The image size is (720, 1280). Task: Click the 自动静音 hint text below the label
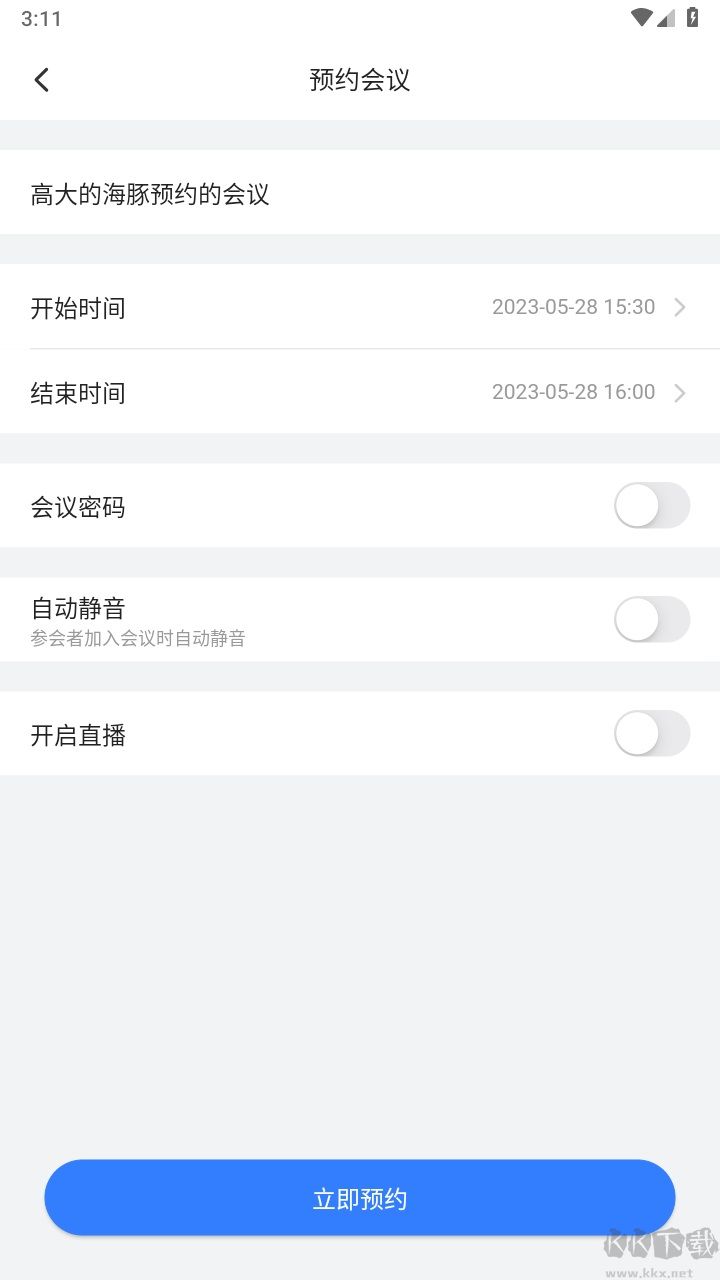coord(140,638)
